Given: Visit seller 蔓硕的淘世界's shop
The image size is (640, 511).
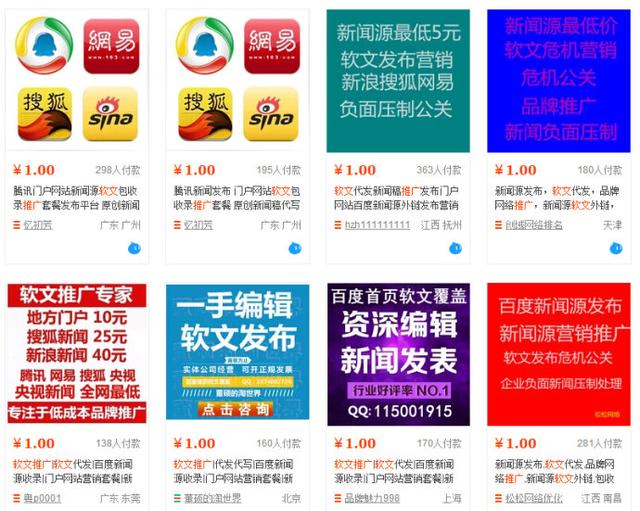Looking at the screenshot, I should (x=212, y=497).
